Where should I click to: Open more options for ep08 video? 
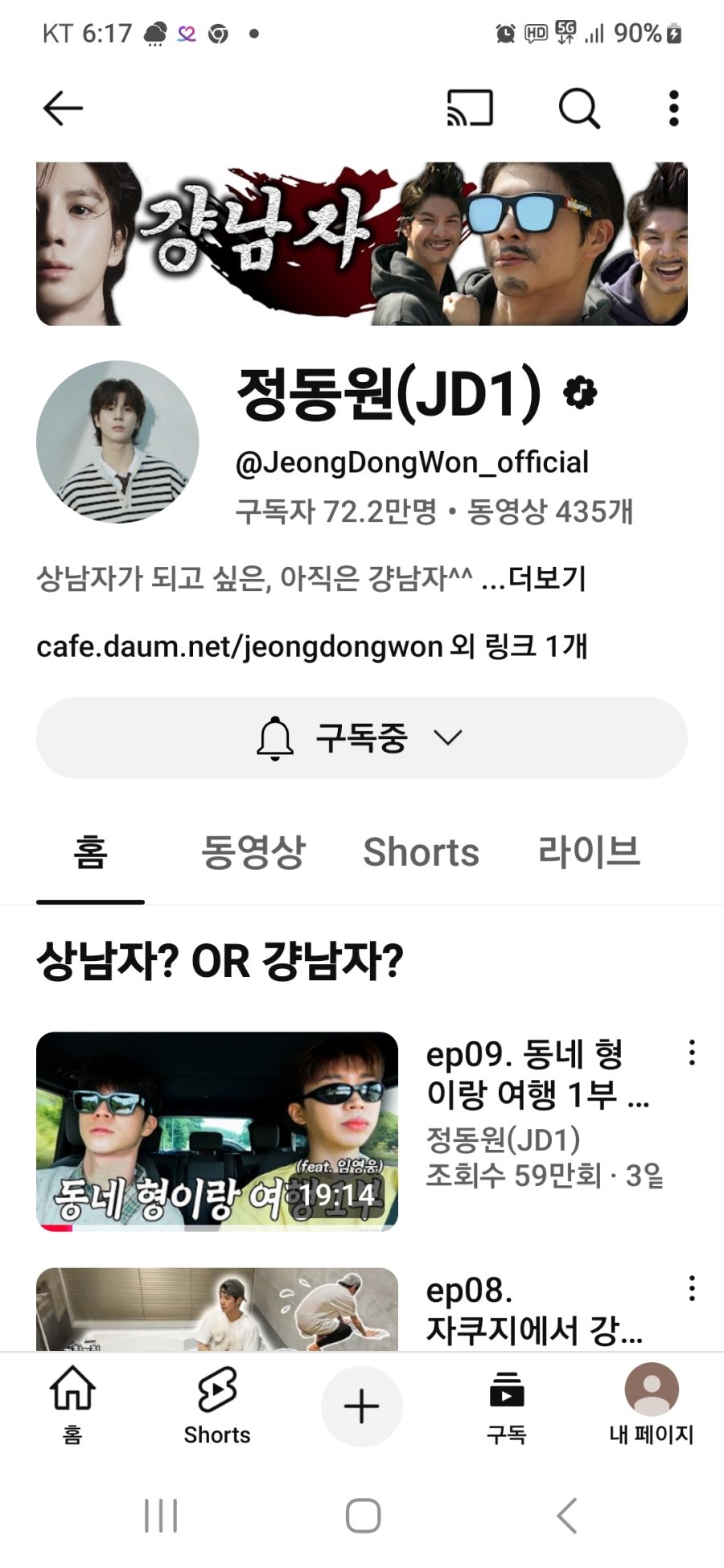point(692,1289)
